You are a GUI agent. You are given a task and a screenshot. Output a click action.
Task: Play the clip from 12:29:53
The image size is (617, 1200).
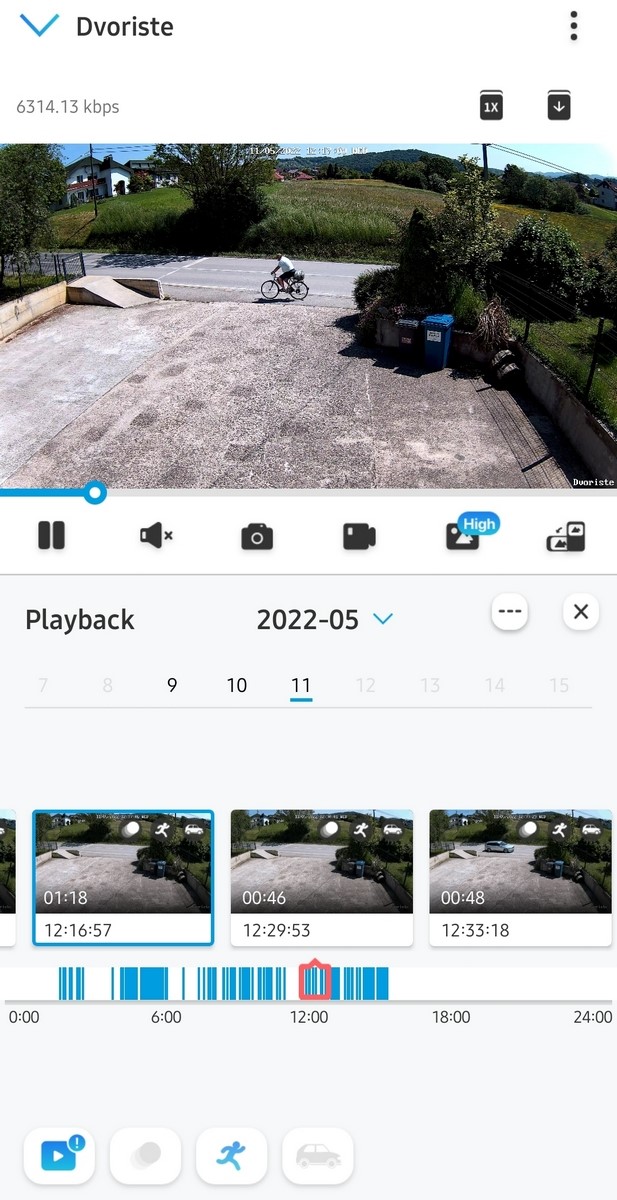pyautogui.click(x=322, y=877)
